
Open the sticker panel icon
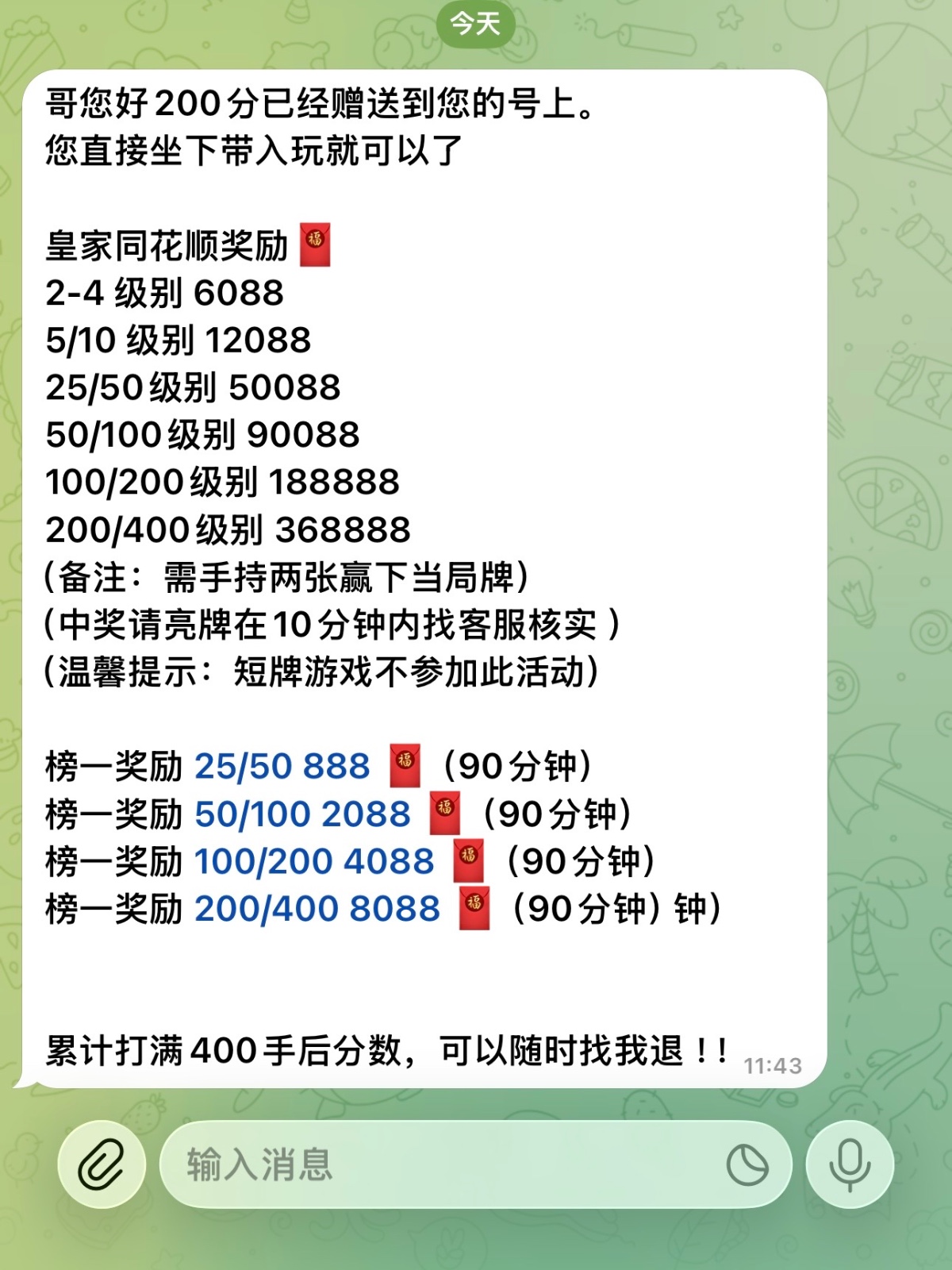(747, 1164)
